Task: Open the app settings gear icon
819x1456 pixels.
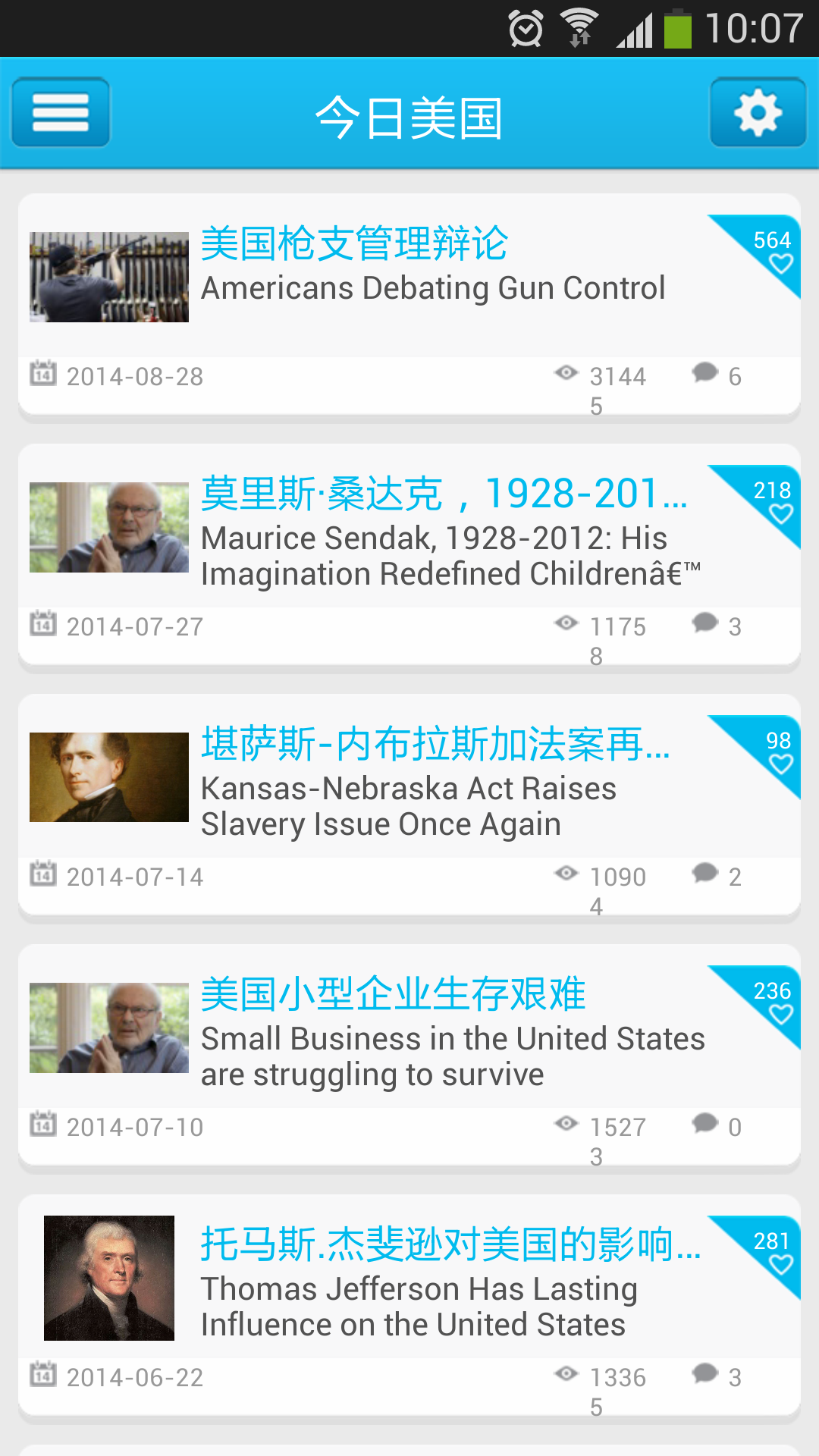Action: [x=756, y=114]
